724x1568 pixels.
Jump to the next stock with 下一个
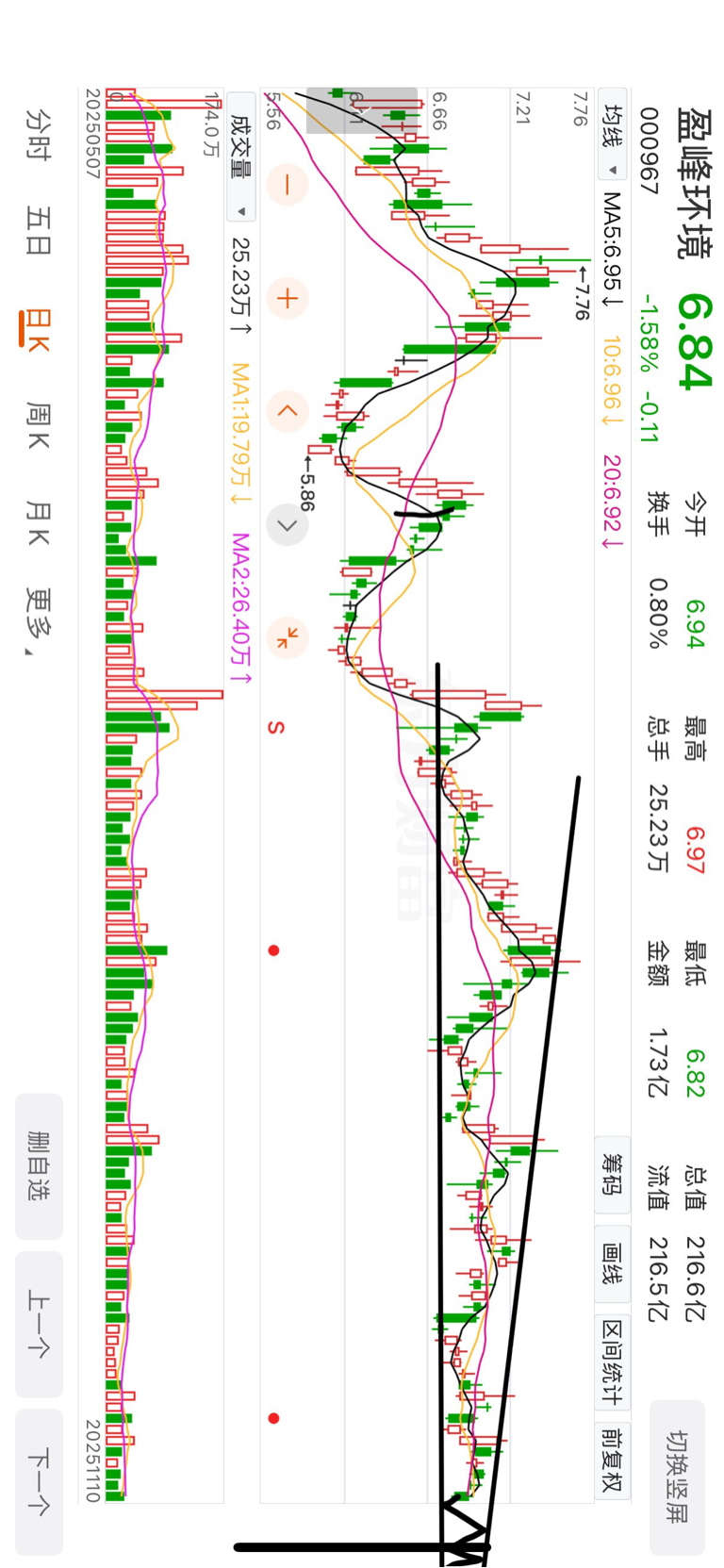[x=39, y=1481]
